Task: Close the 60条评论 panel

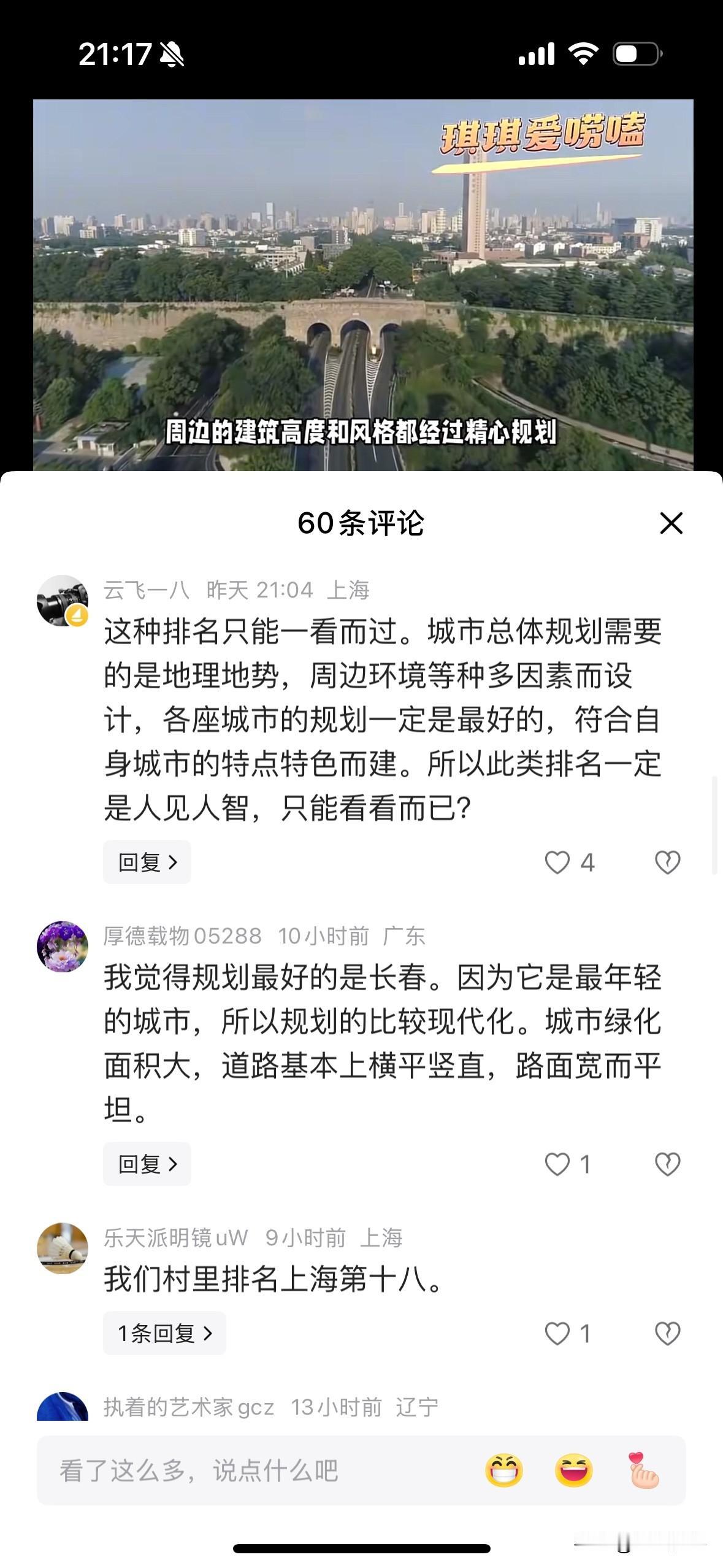Action: 672,523
